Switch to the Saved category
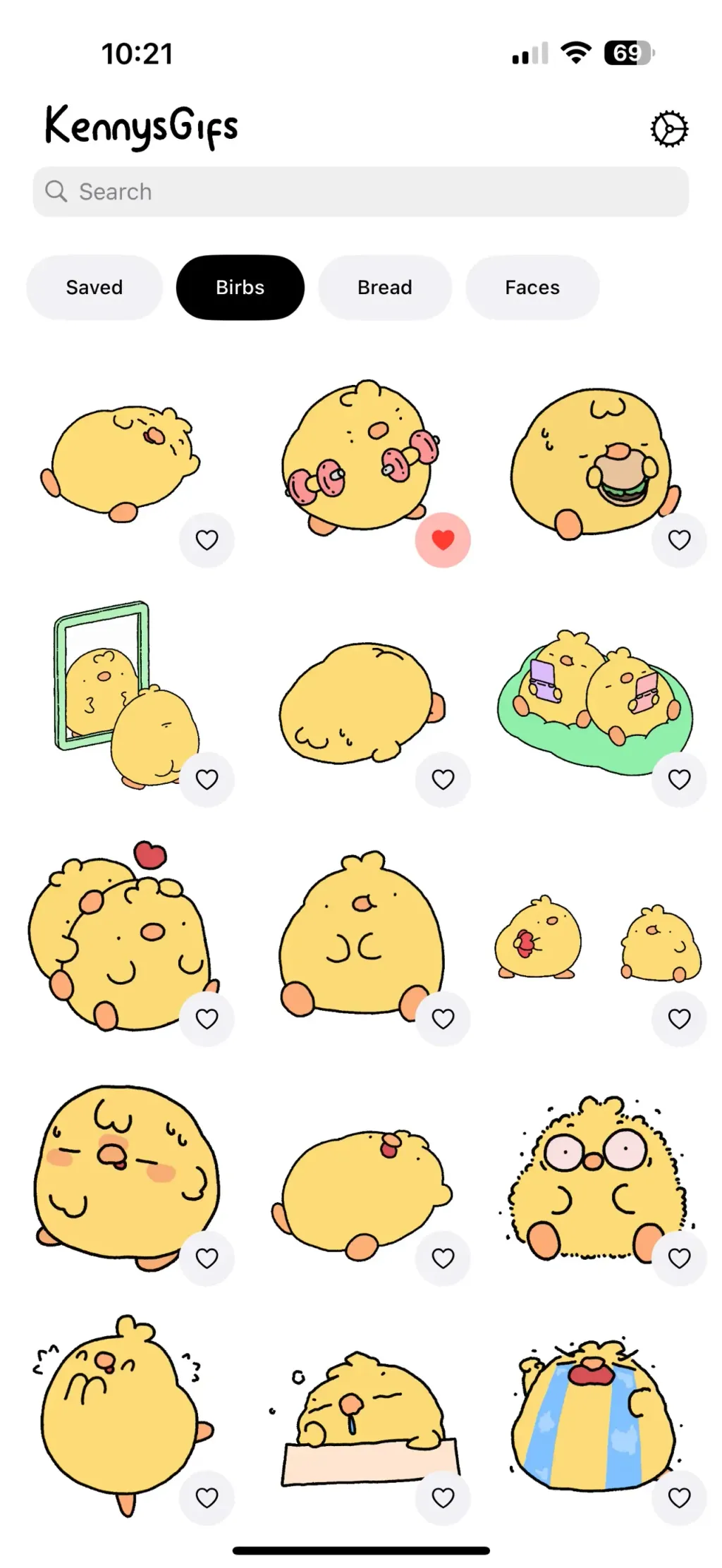722x1568 pixels. coord(94,288)
